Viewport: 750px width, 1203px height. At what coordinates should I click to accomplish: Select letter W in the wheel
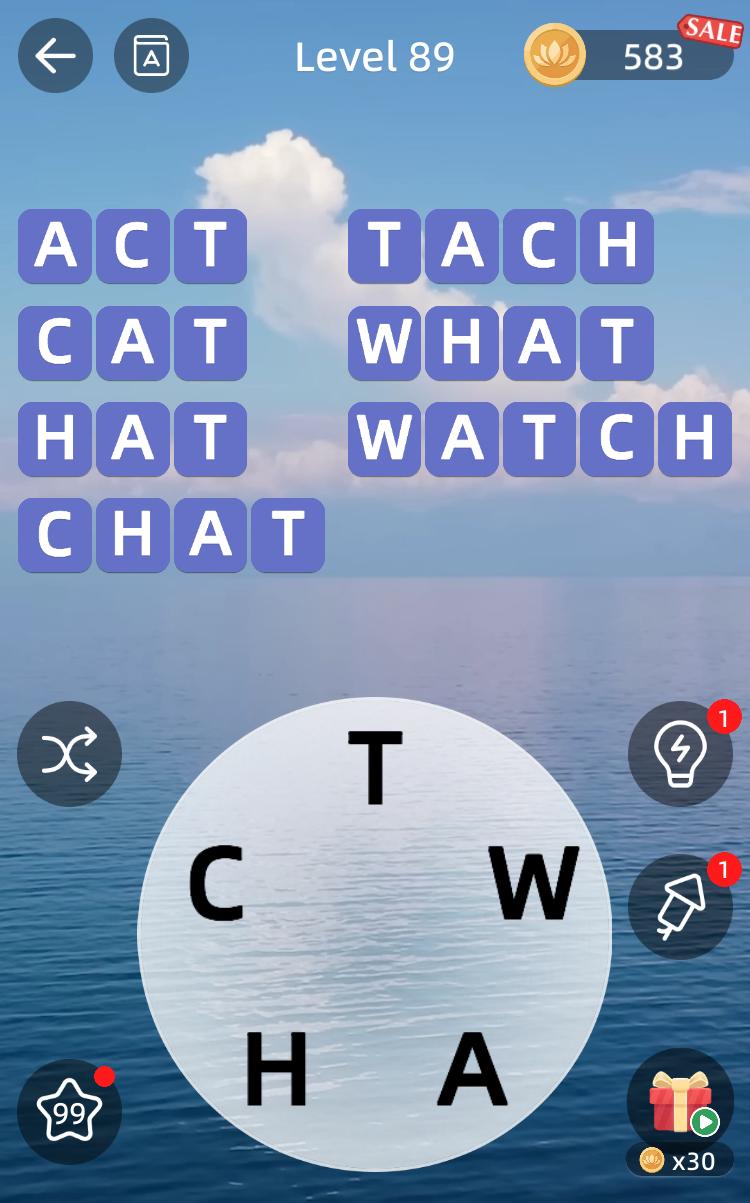coord(535,883)
